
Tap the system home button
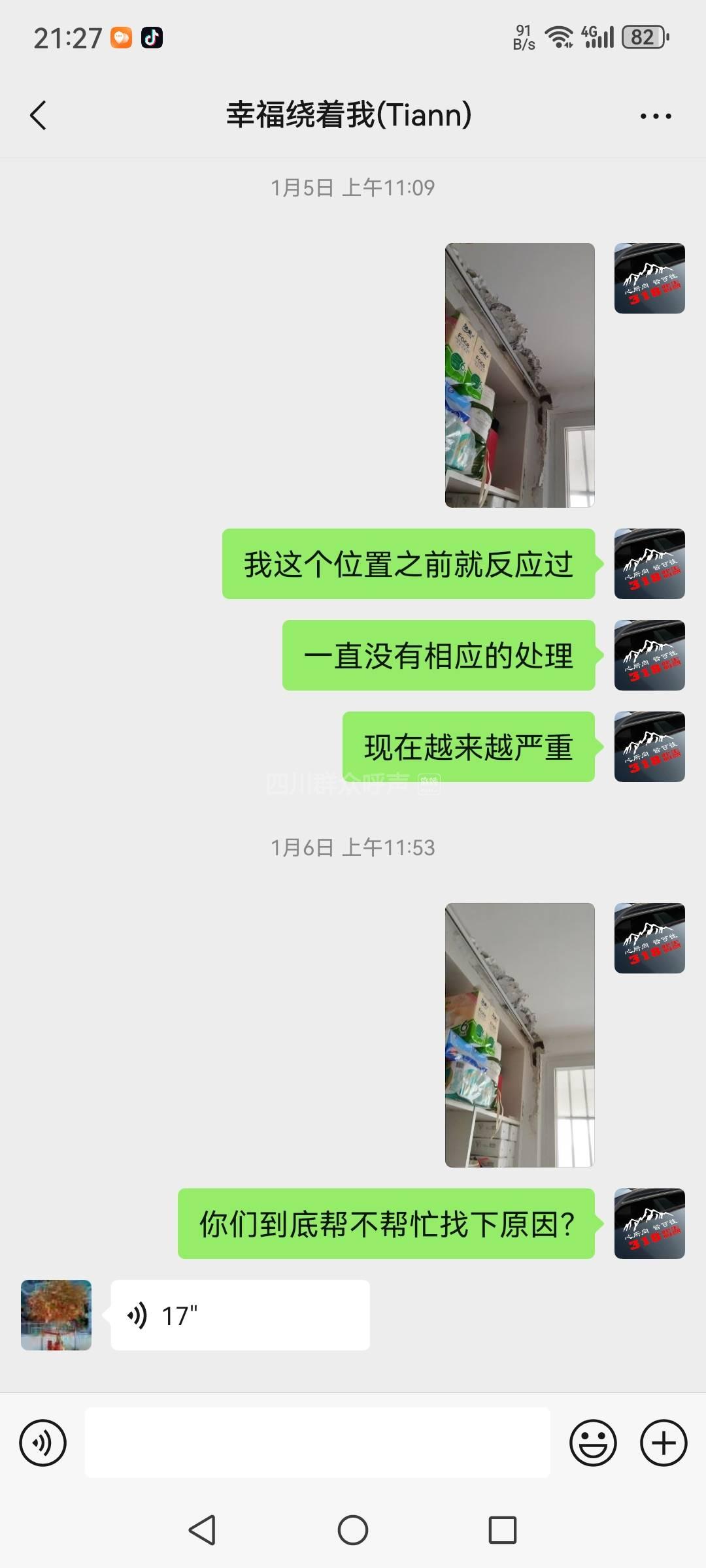click(353, 1530)
